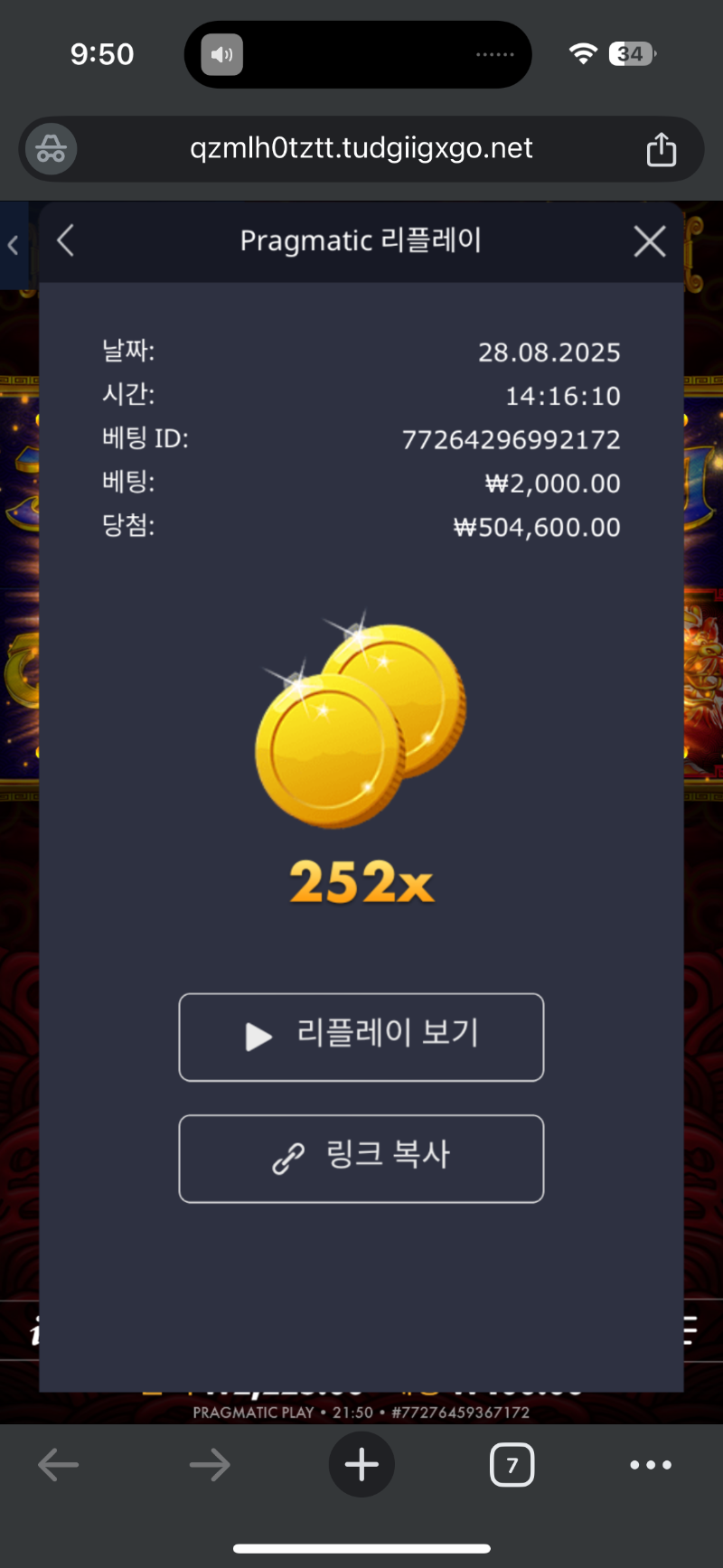Share the page from the address bar

661,149
